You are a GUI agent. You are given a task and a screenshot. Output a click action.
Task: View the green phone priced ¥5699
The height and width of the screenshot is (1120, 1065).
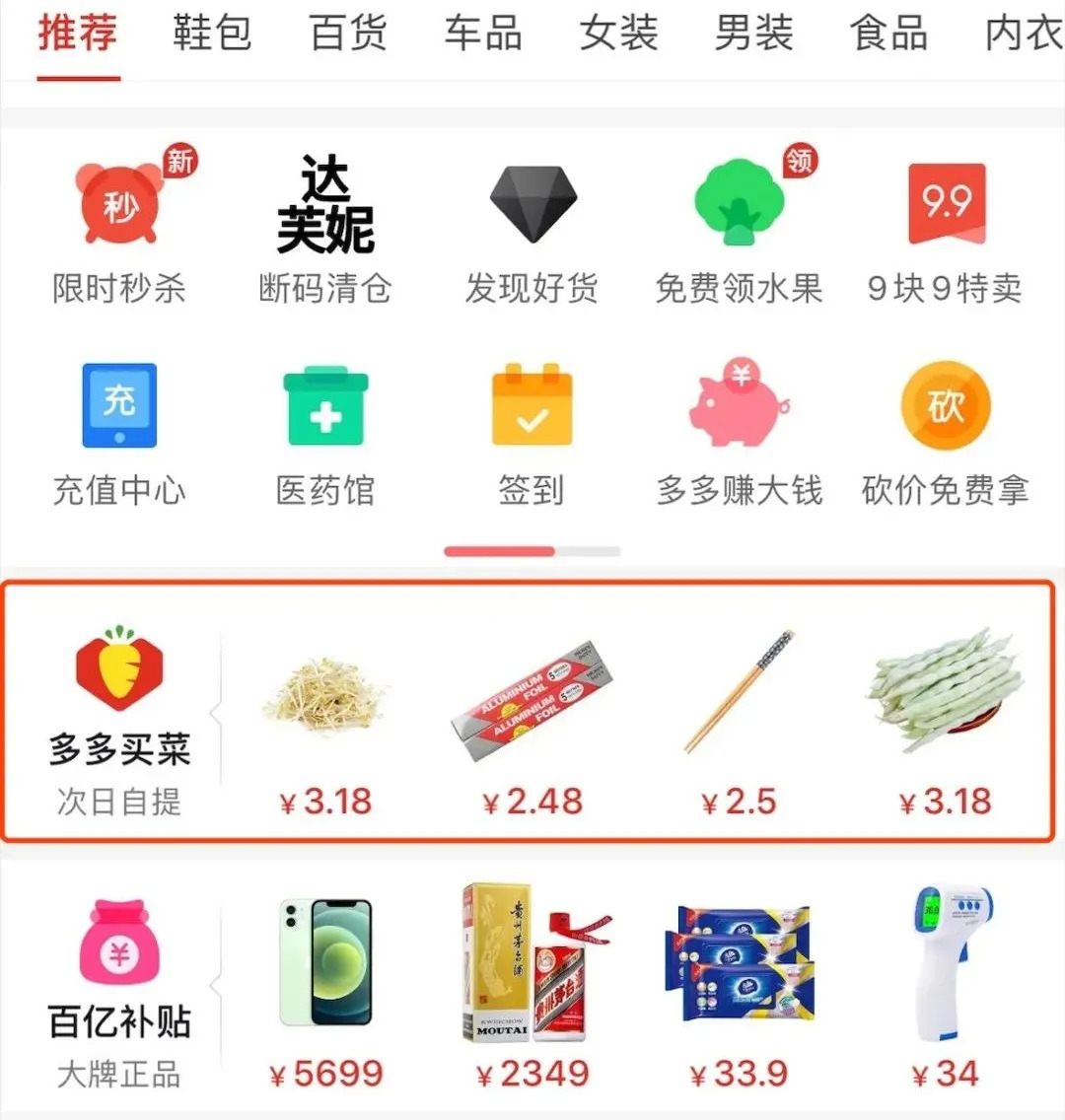coord(325,986)
